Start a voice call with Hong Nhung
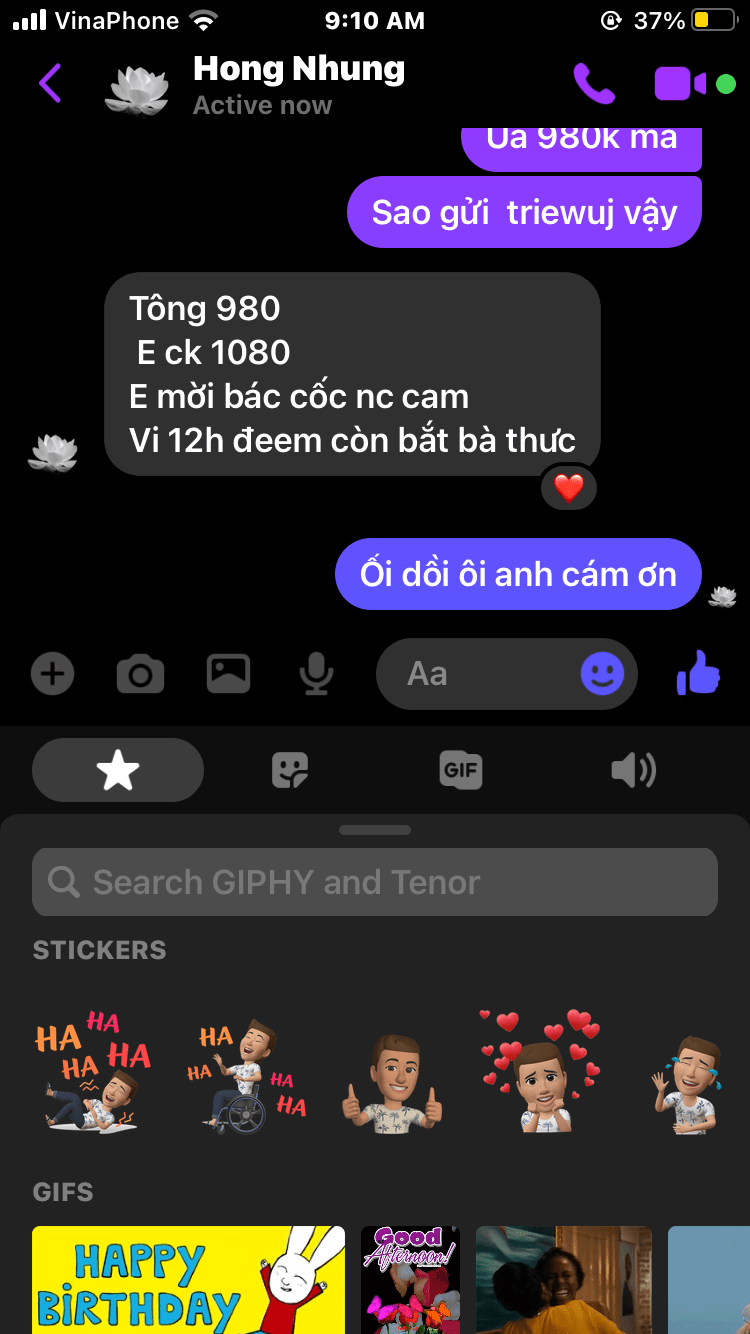The image size is (750, 1334). (x=593, y=84)
